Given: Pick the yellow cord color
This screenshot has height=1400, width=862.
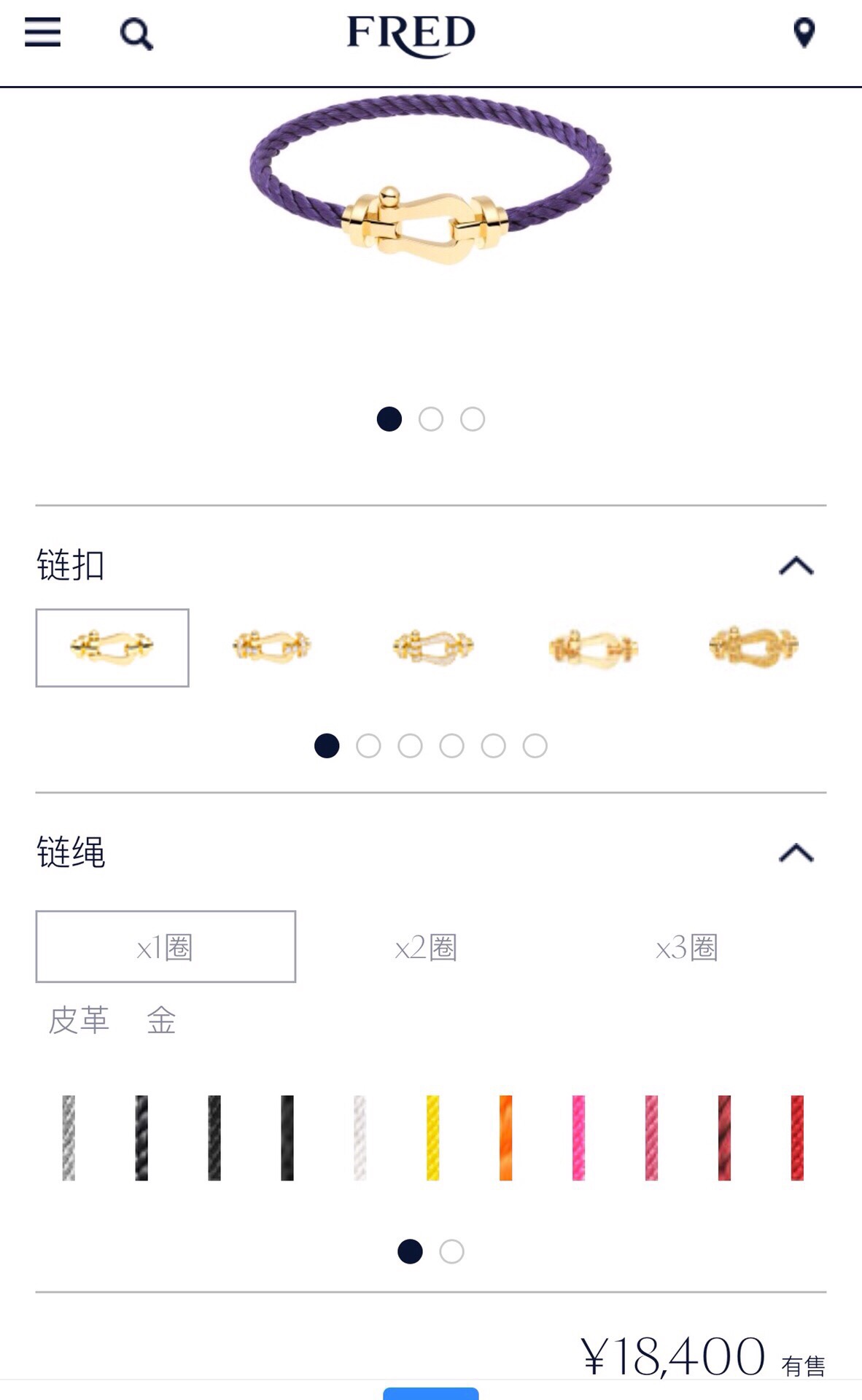Looking at the screenshot, I should tap(432, 1137).
